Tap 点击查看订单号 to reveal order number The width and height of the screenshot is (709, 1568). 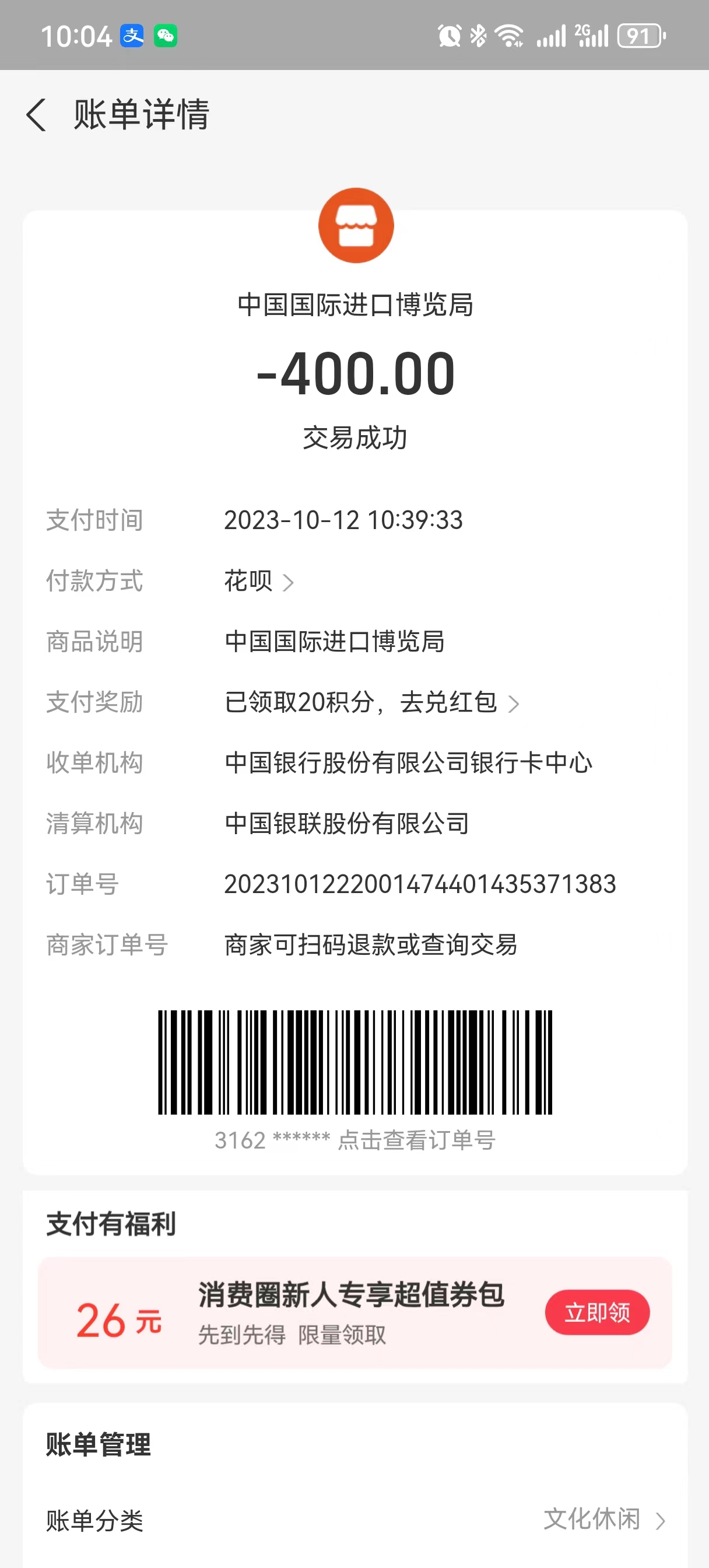417,1140
